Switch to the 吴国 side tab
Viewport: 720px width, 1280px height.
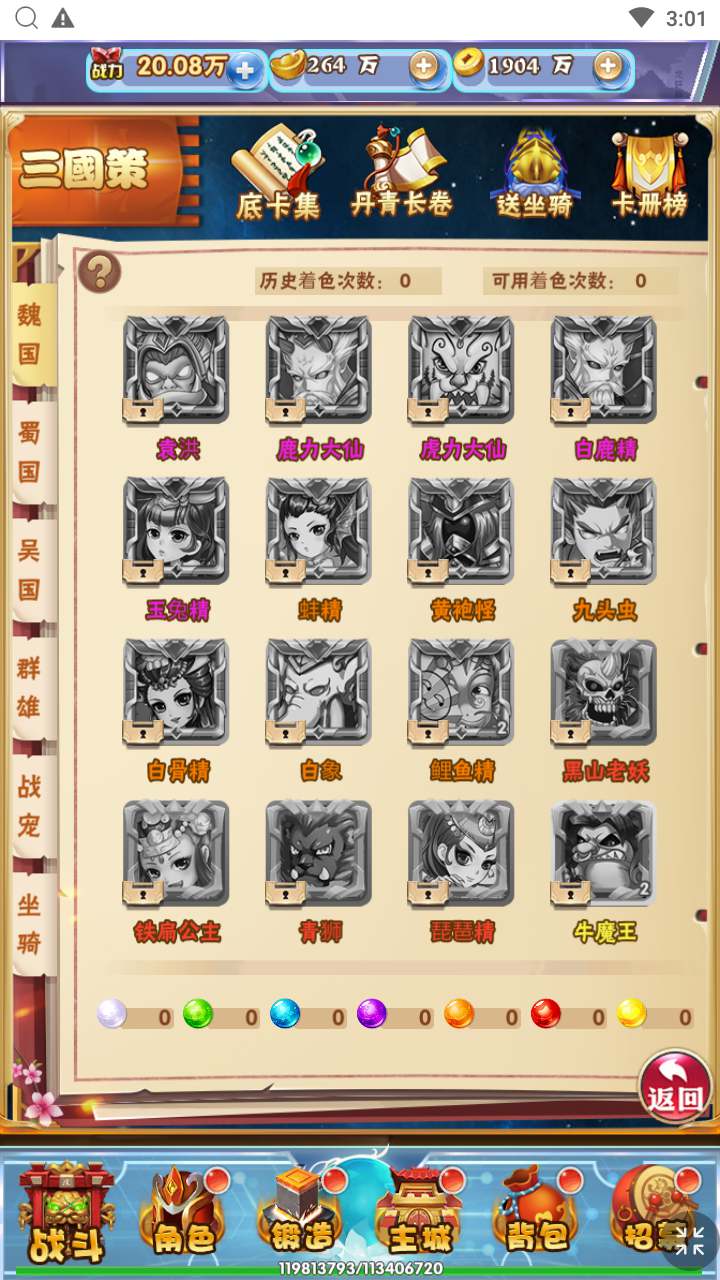[30, 568]
